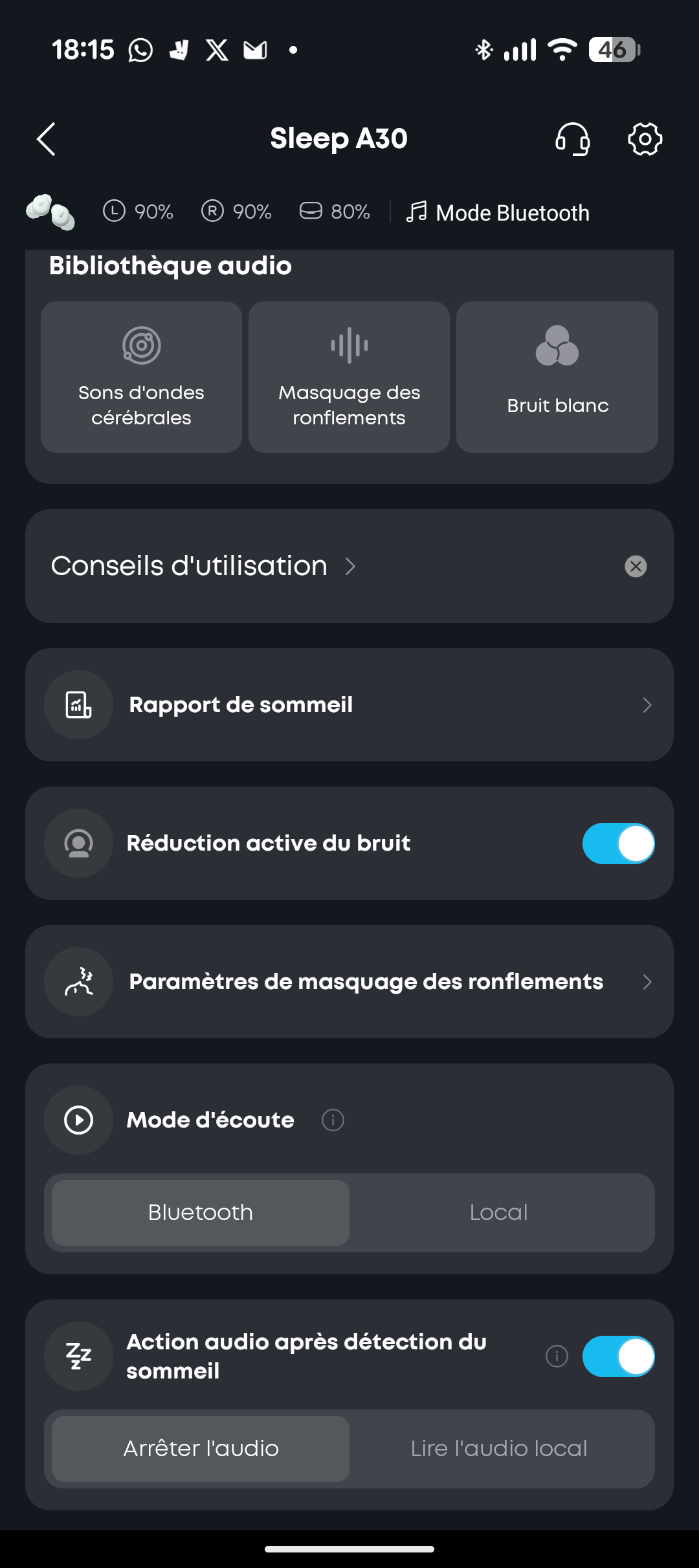Image resolution: width=699 pixels, height=1568 pixels.
Task: Go back from the Sleep A30 screen
Action: click(x=47, y=139)
